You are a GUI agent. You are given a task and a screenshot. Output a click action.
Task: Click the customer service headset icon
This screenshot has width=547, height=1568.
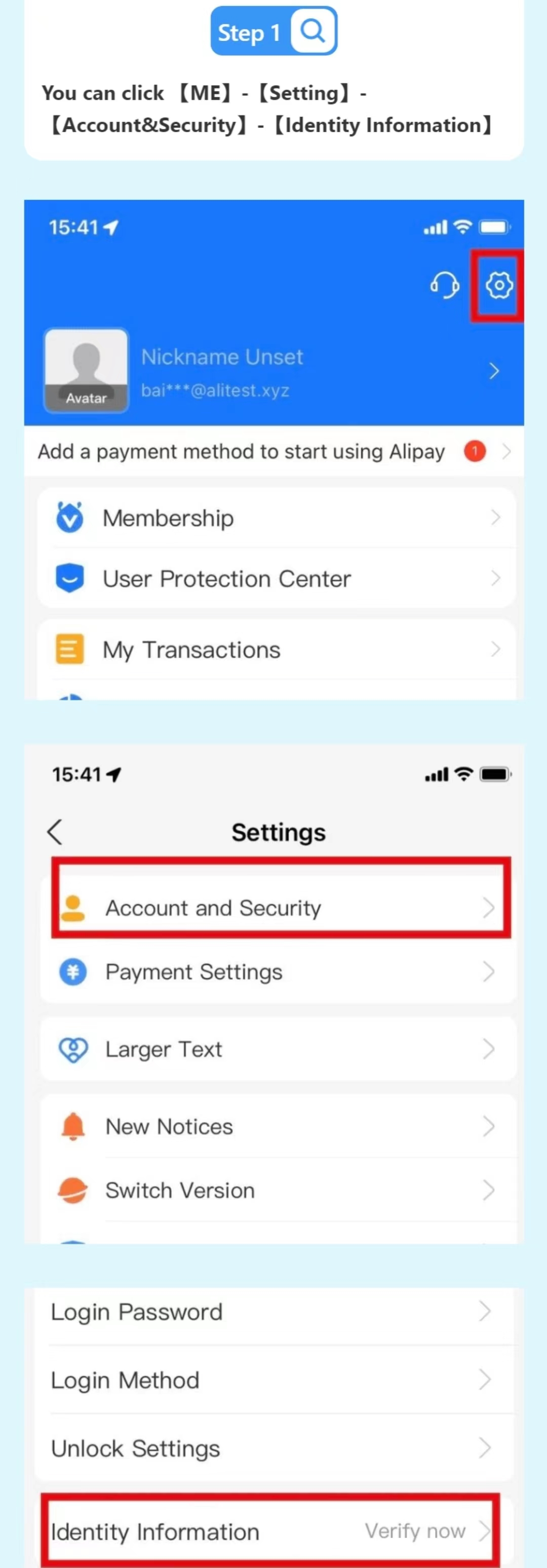(x=444, y=285)
